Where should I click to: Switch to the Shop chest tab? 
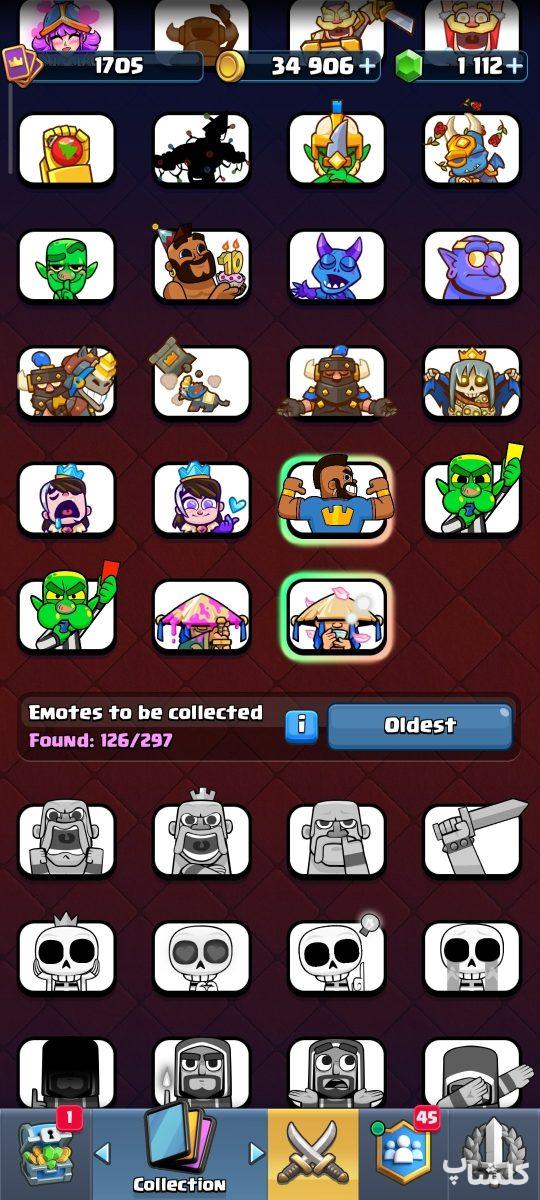[x=45, y=1154]
